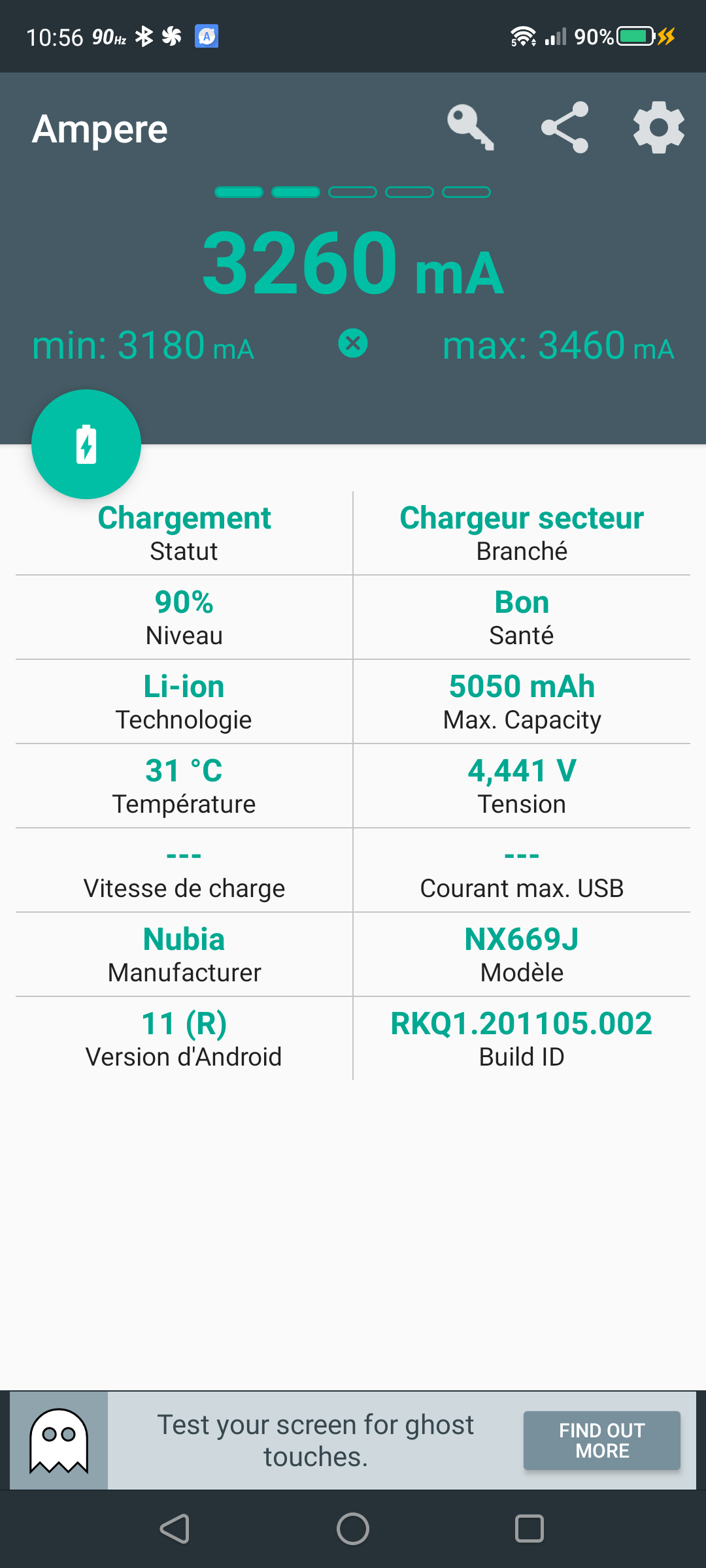Screen dimensions: 706x1568
Task: Tap Find Out More in the ad banner
Action: coord(601,1440)
